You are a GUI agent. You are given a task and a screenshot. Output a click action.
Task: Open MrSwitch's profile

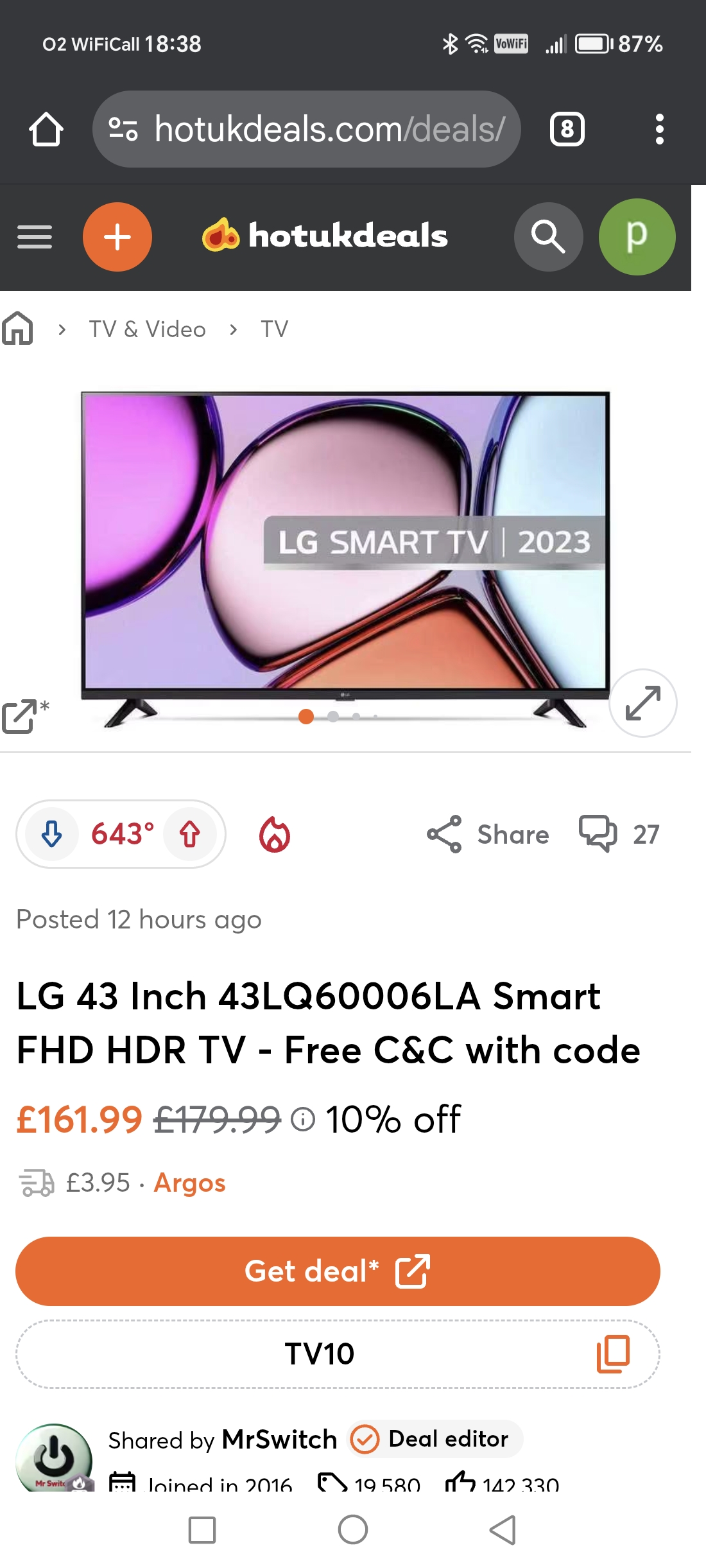[x=279, y=1440]
